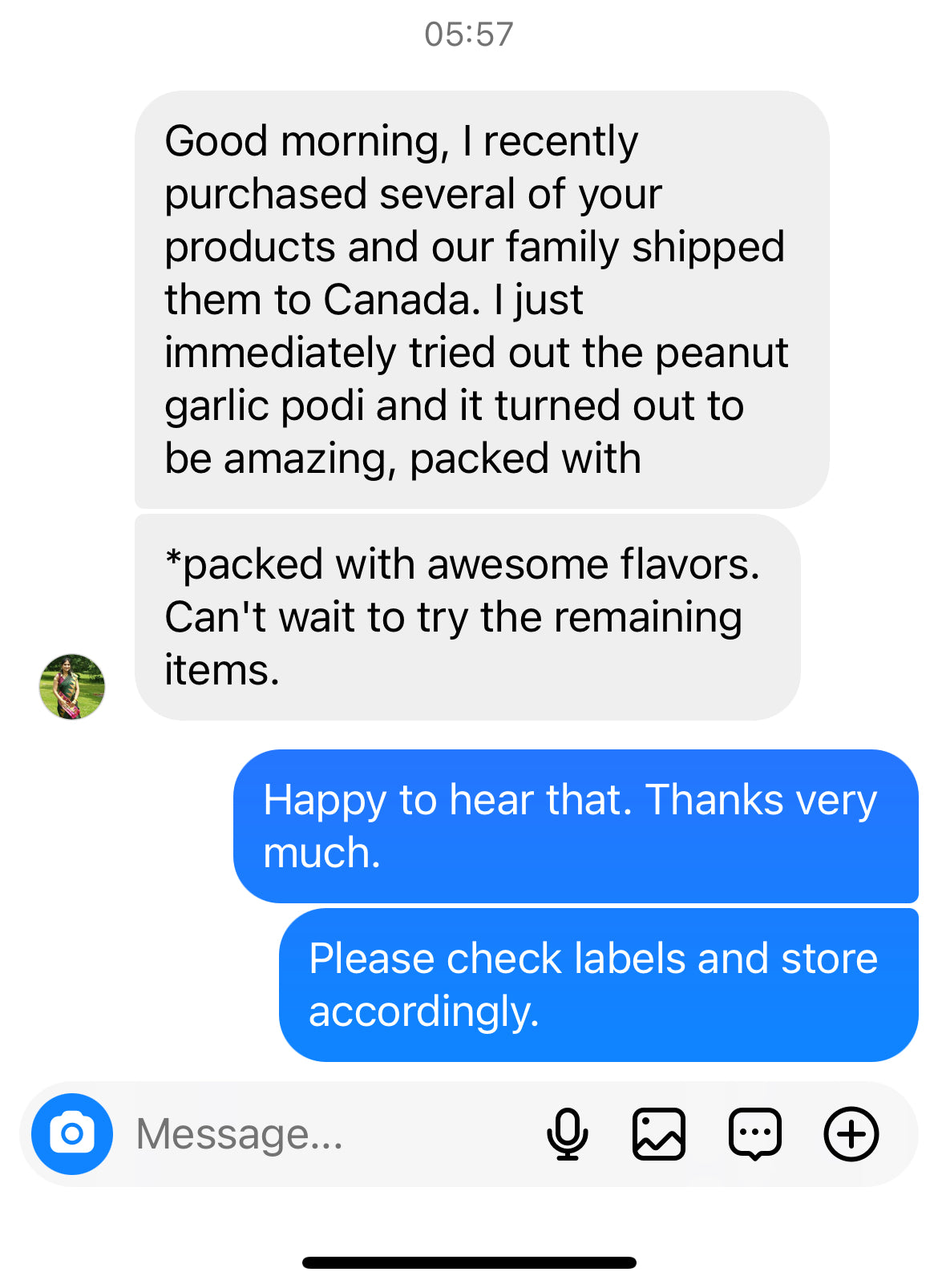This screenshot has width=938, height=1288.
Task: Open the photo gallery picker
Action: (659, 1134)
